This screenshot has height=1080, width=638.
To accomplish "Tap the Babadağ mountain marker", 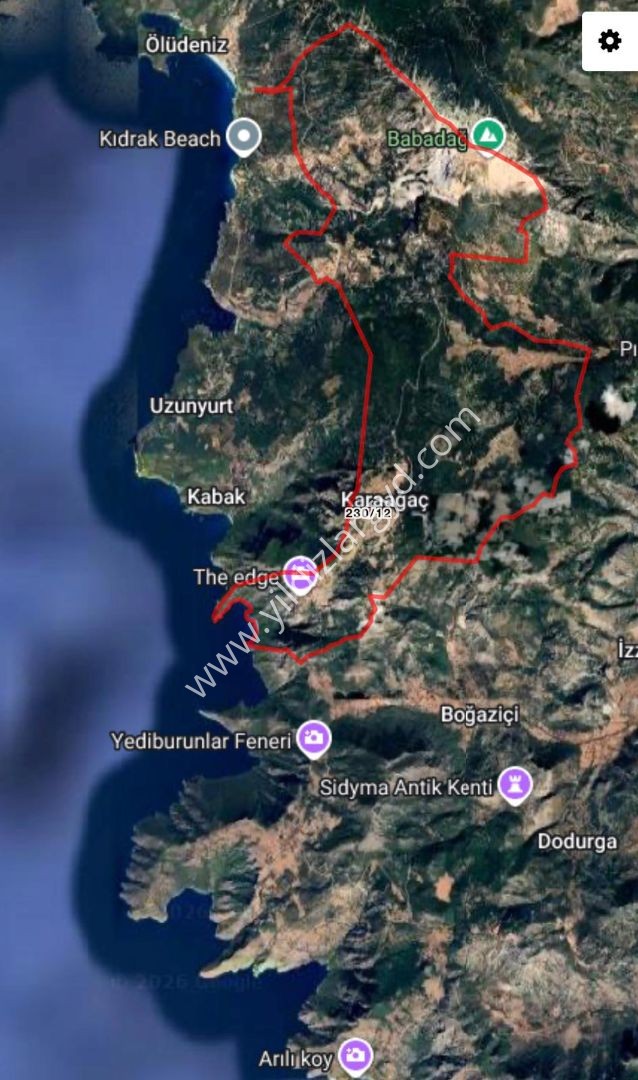I will point(487,136).
